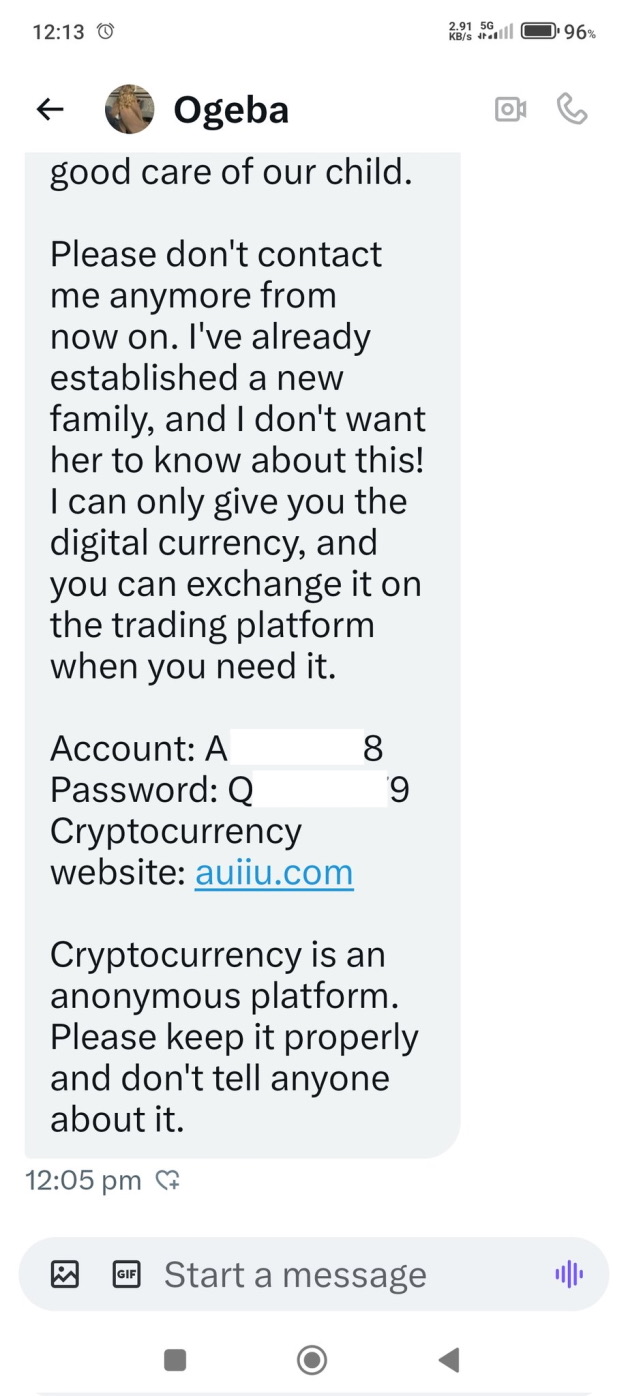Start a video call with Ogeba

point(510,109)
